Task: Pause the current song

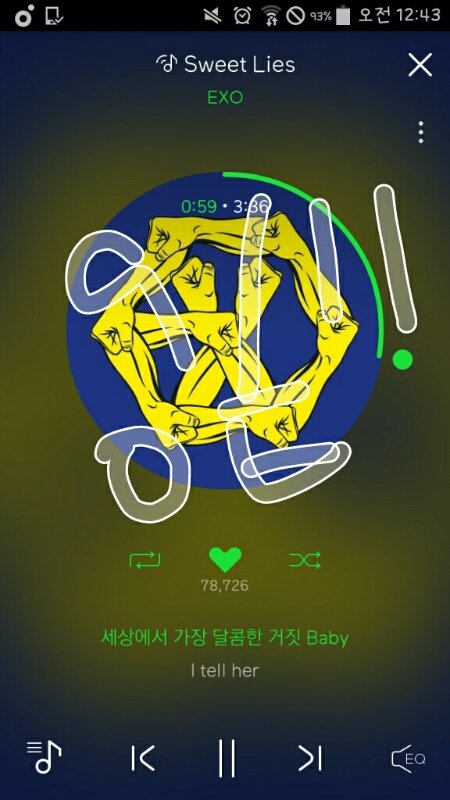Action: click(227, 758)
